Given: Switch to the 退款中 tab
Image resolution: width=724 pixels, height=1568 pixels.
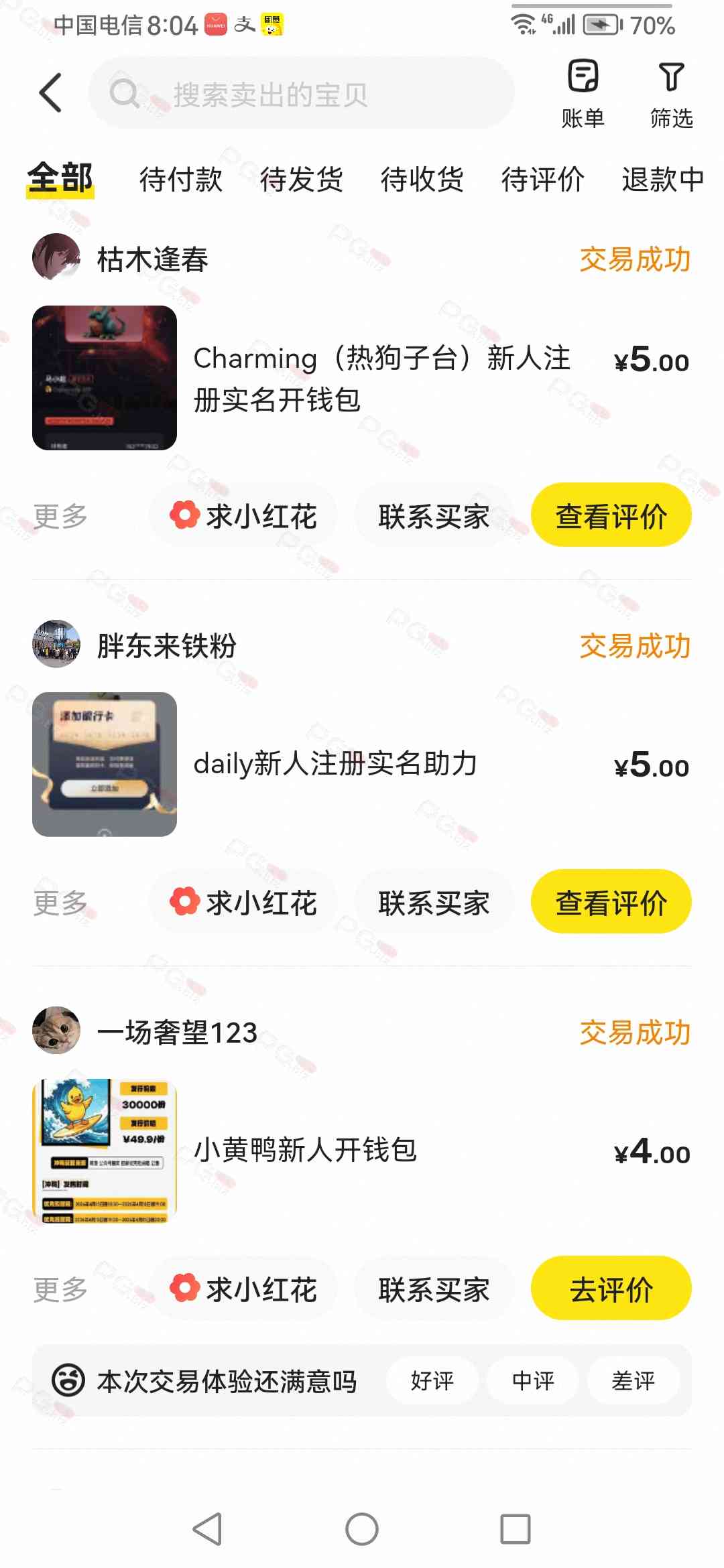Looking at the screenshot, I should [x=662, y=180].
